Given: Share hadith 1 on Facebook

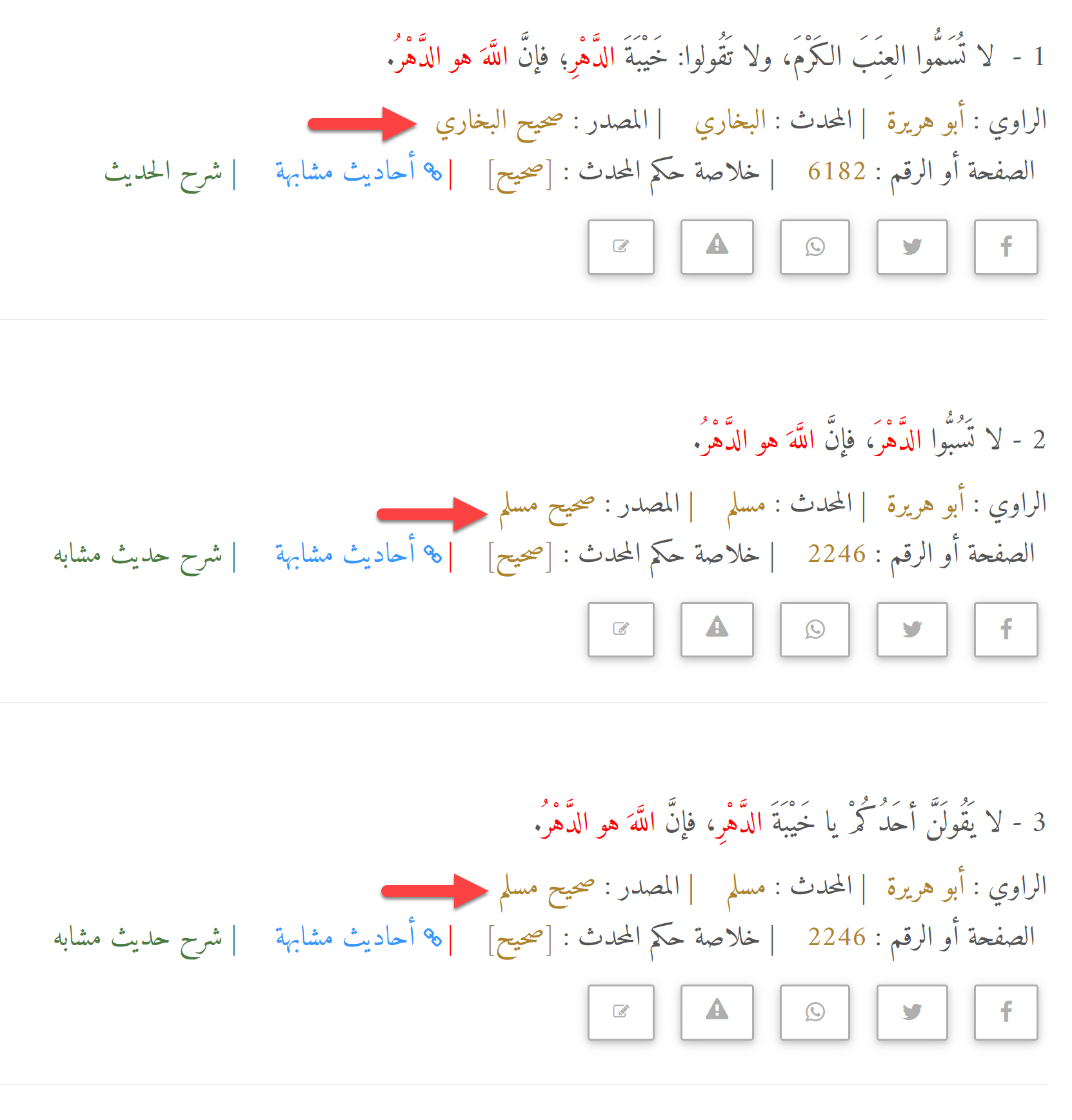Looking at the screenshot, I should (1006, 247).
